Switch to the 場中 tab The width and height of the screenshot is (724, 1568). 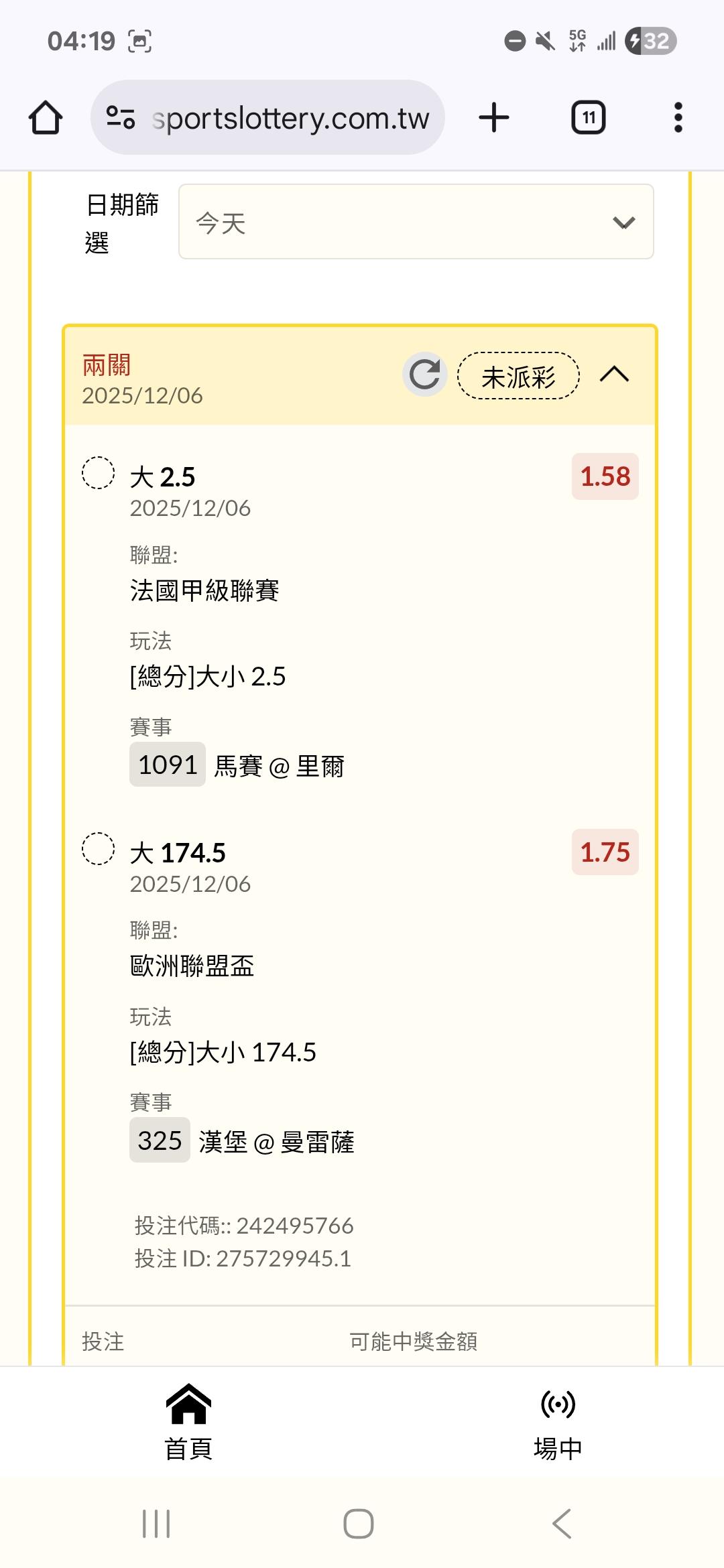click(x=558, y=1422)
